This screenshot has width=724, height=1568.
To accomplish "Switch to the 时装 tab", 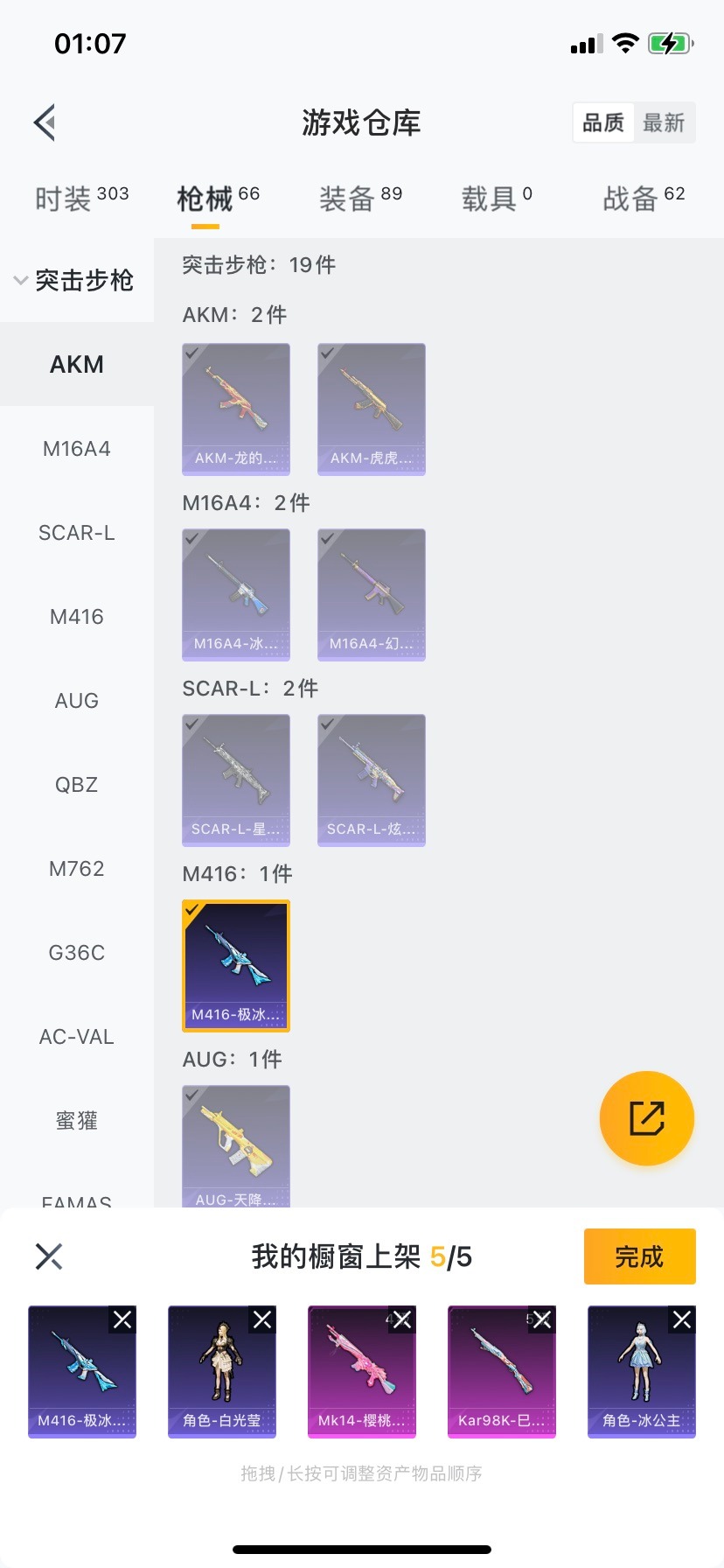I will (81, 199).
